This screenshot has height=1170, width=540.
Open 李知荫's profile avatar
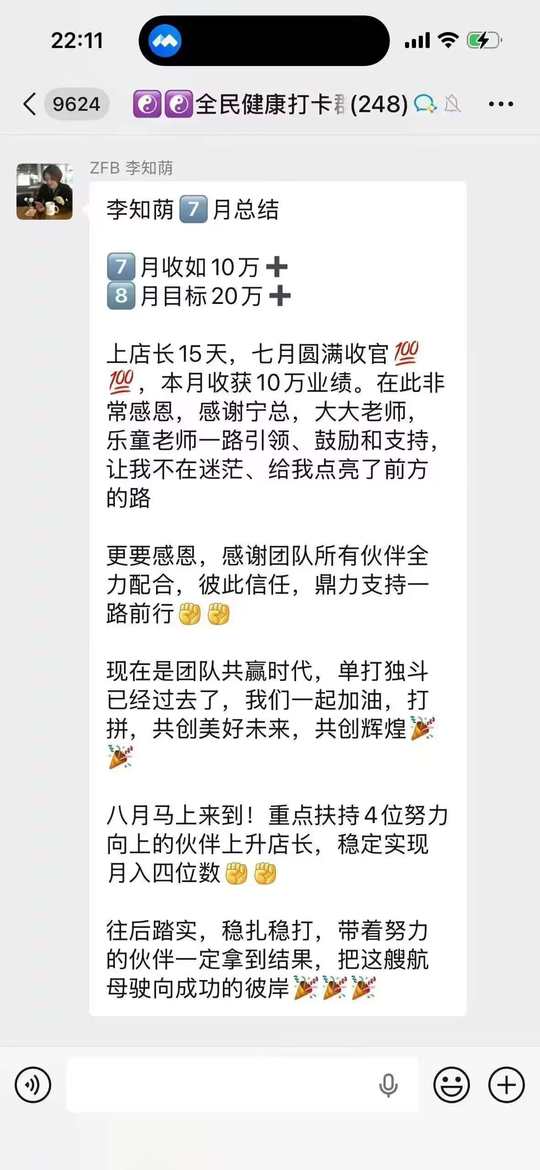tap(45, 191)
